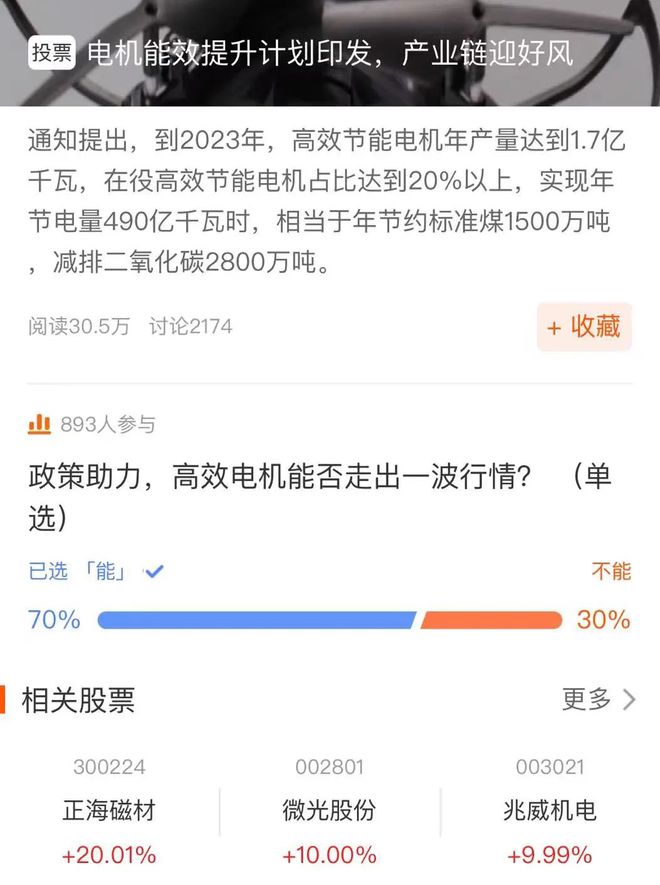Image resolution: width=660 pixels, height=885 pixels.
Task: Select the 已选「能」 poll option
Action: [x=96, y=571]
